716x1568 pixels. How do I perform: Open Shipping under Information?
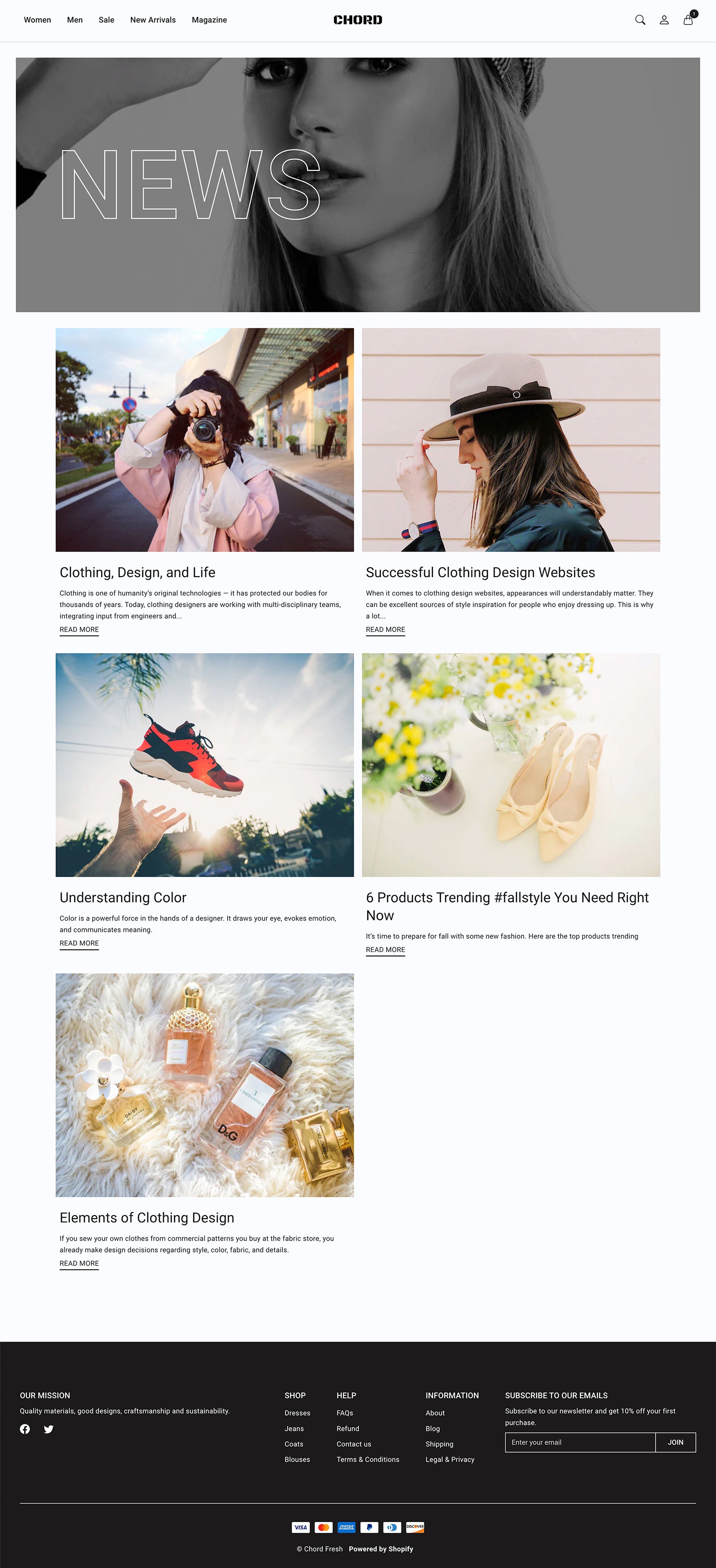pyautogui.click(x=439, y=1444)
